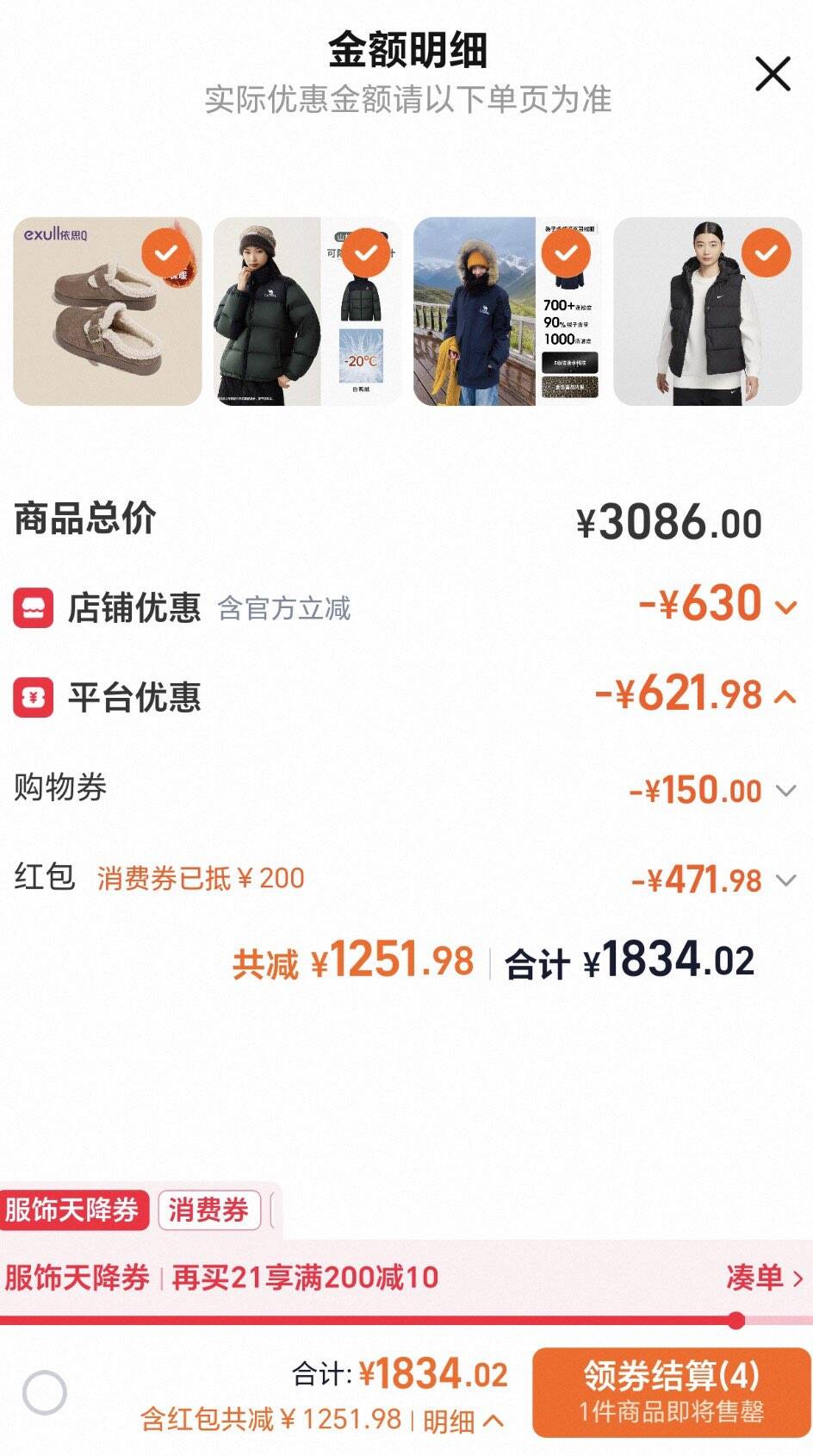Close the 金额明细 panel
Screen dimensions: 813x1456
coord(772,74)
